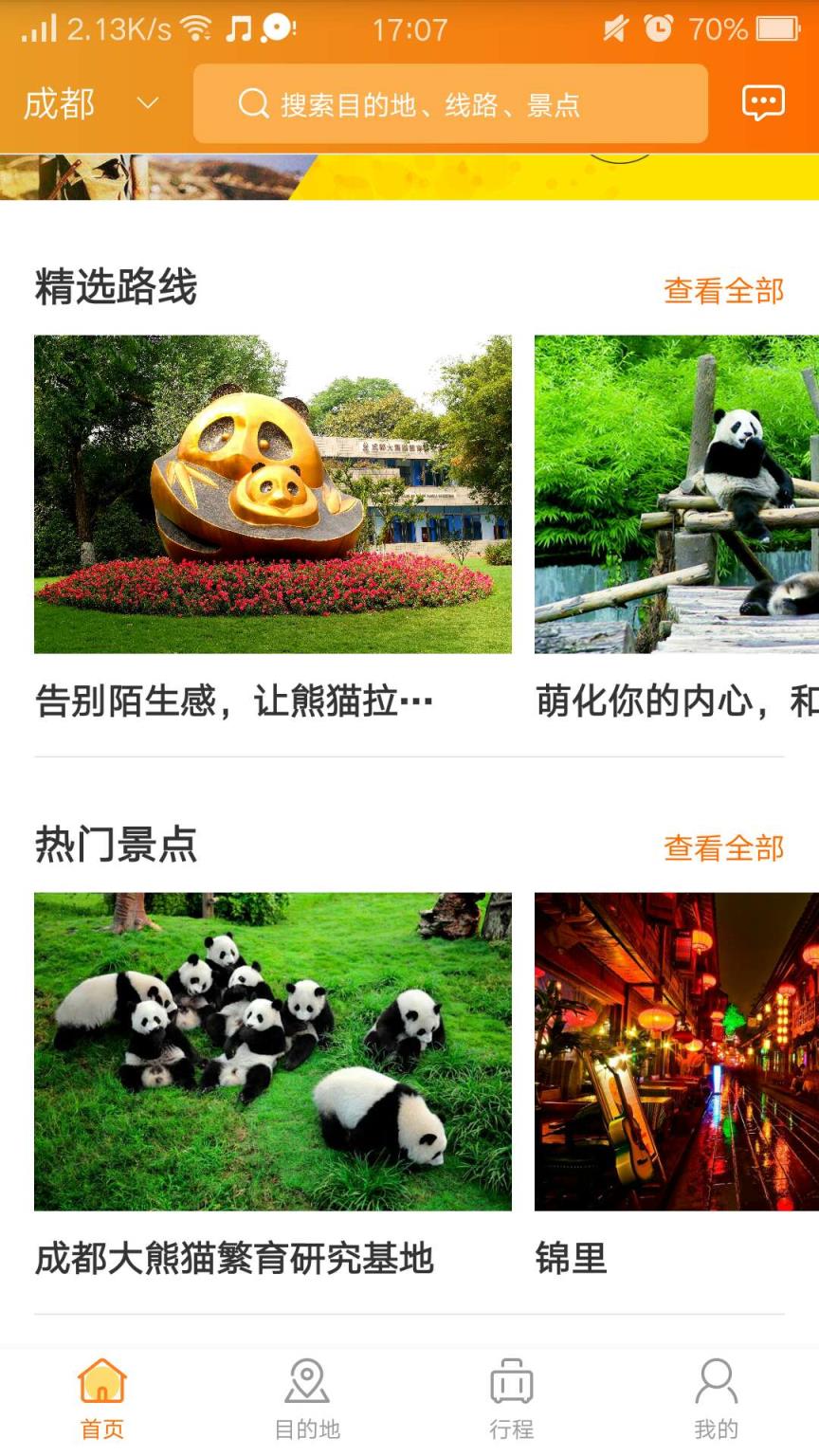Open the messages chat icon
The height and width of the screenshot is (1456, 819).
[x=763, y=102]
